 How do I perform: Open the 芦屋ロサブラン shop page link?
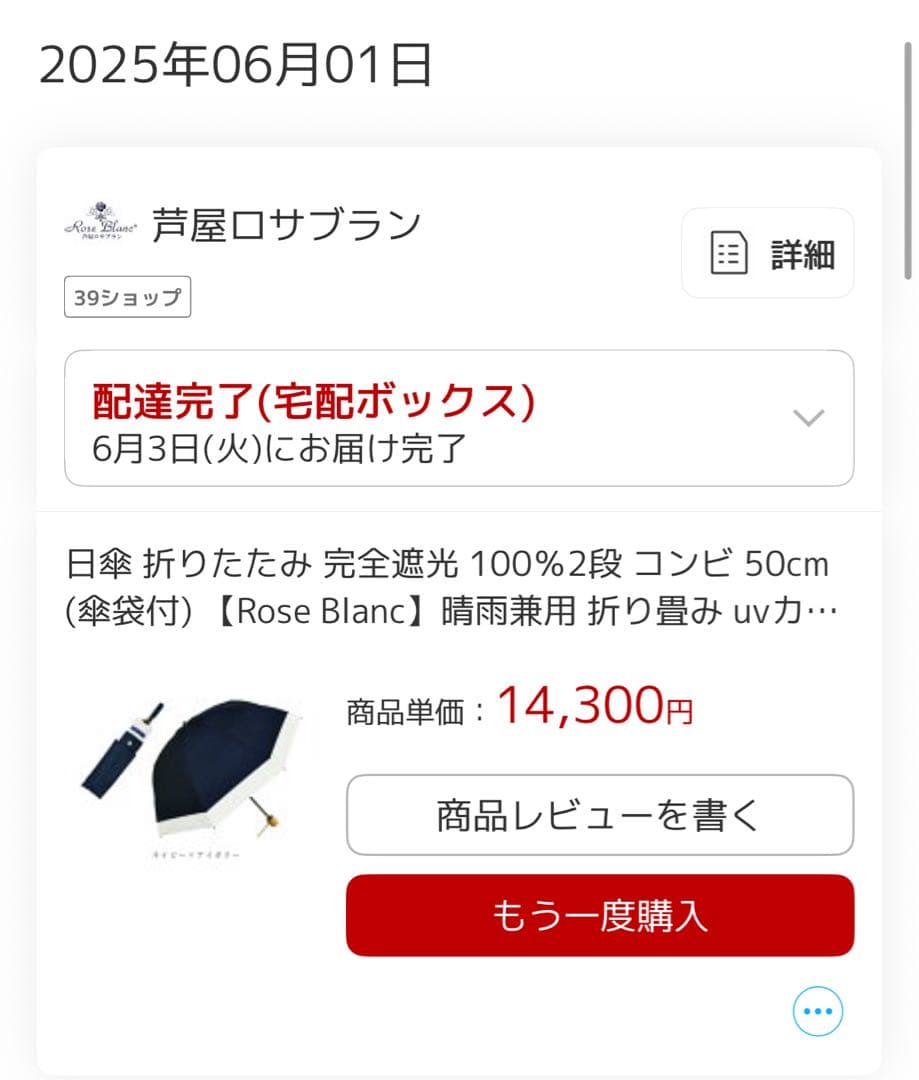tap(285, 222)
